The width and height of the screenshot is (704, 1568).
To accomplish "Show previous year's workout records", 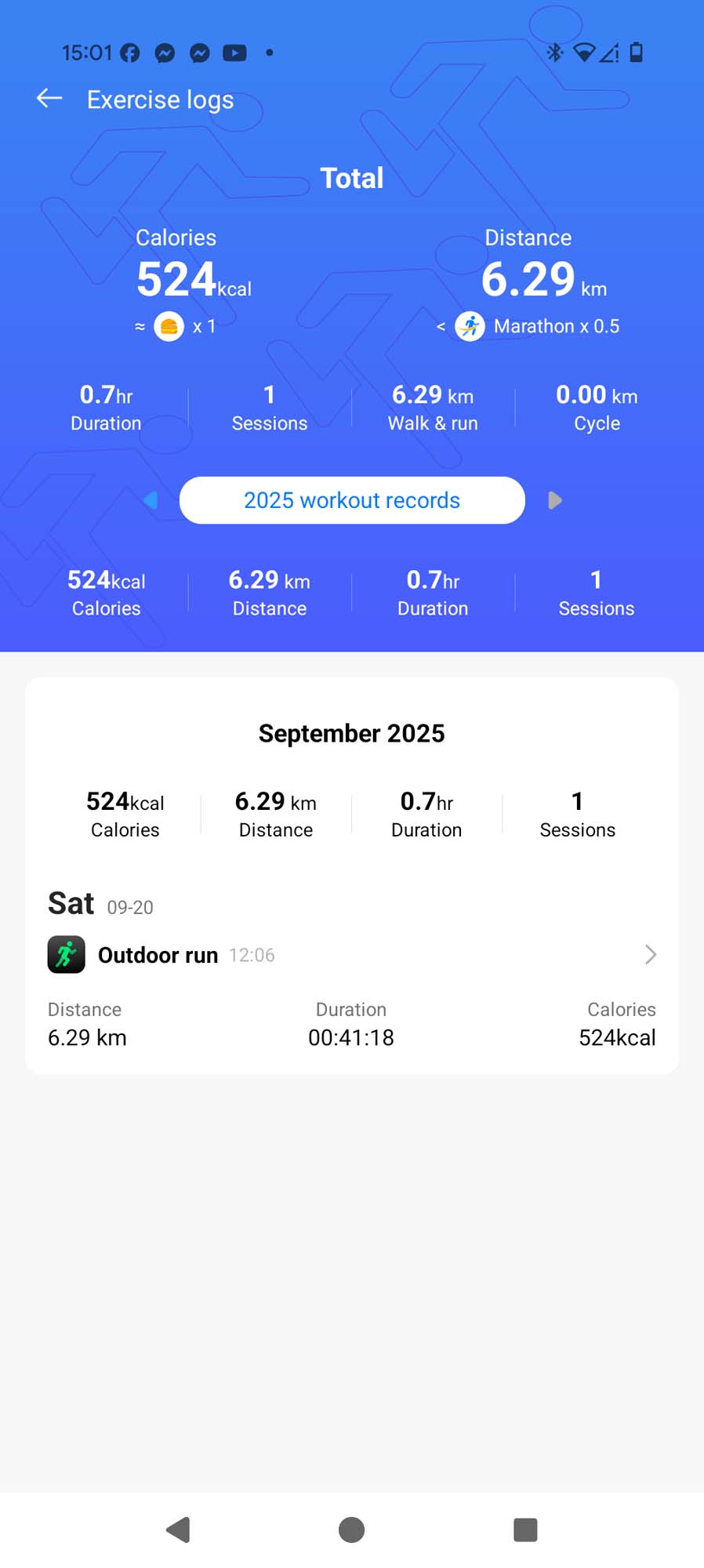I will pos(151,500).
